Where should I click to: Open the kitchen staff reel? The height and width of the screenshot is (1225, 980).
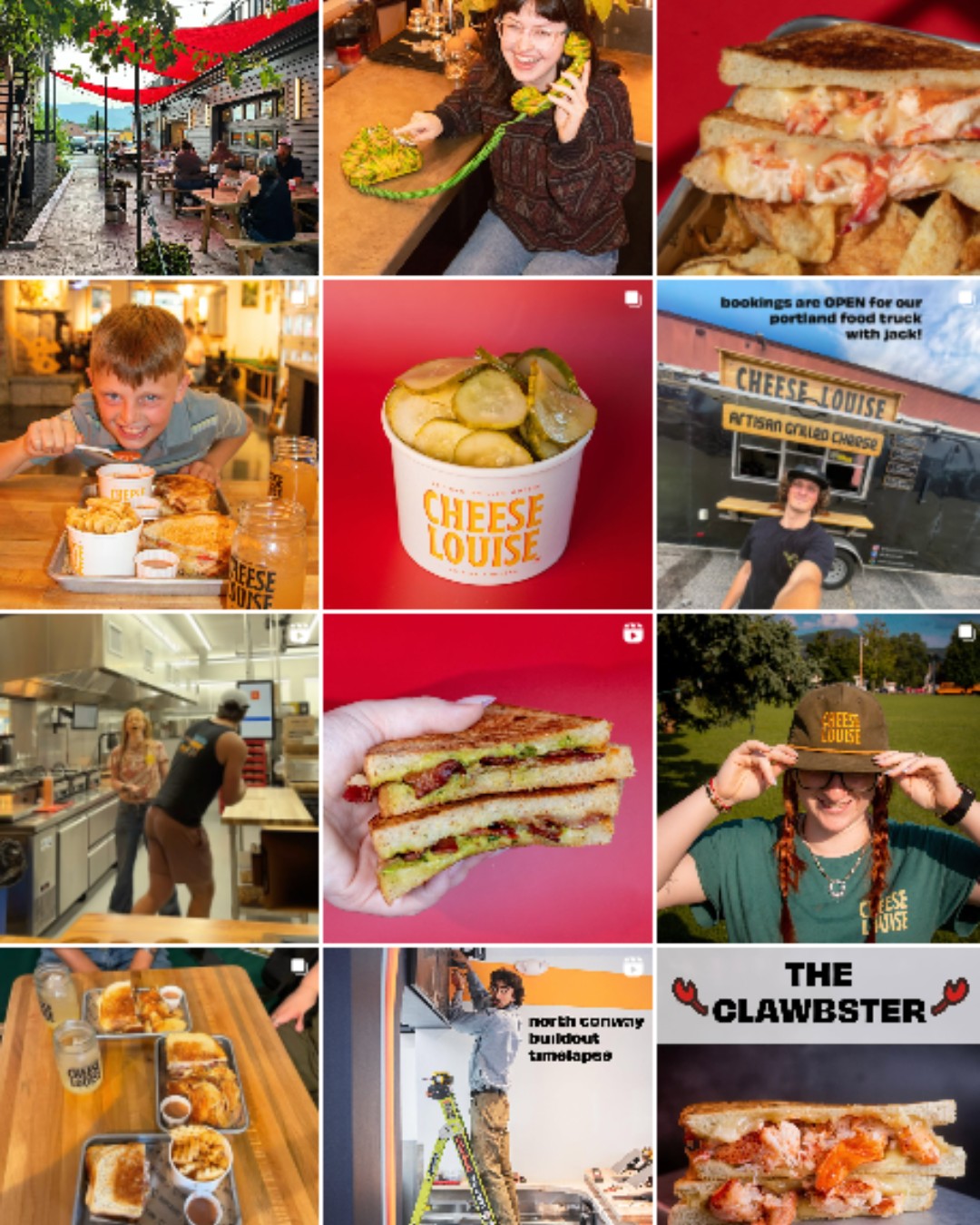(159, 778)
